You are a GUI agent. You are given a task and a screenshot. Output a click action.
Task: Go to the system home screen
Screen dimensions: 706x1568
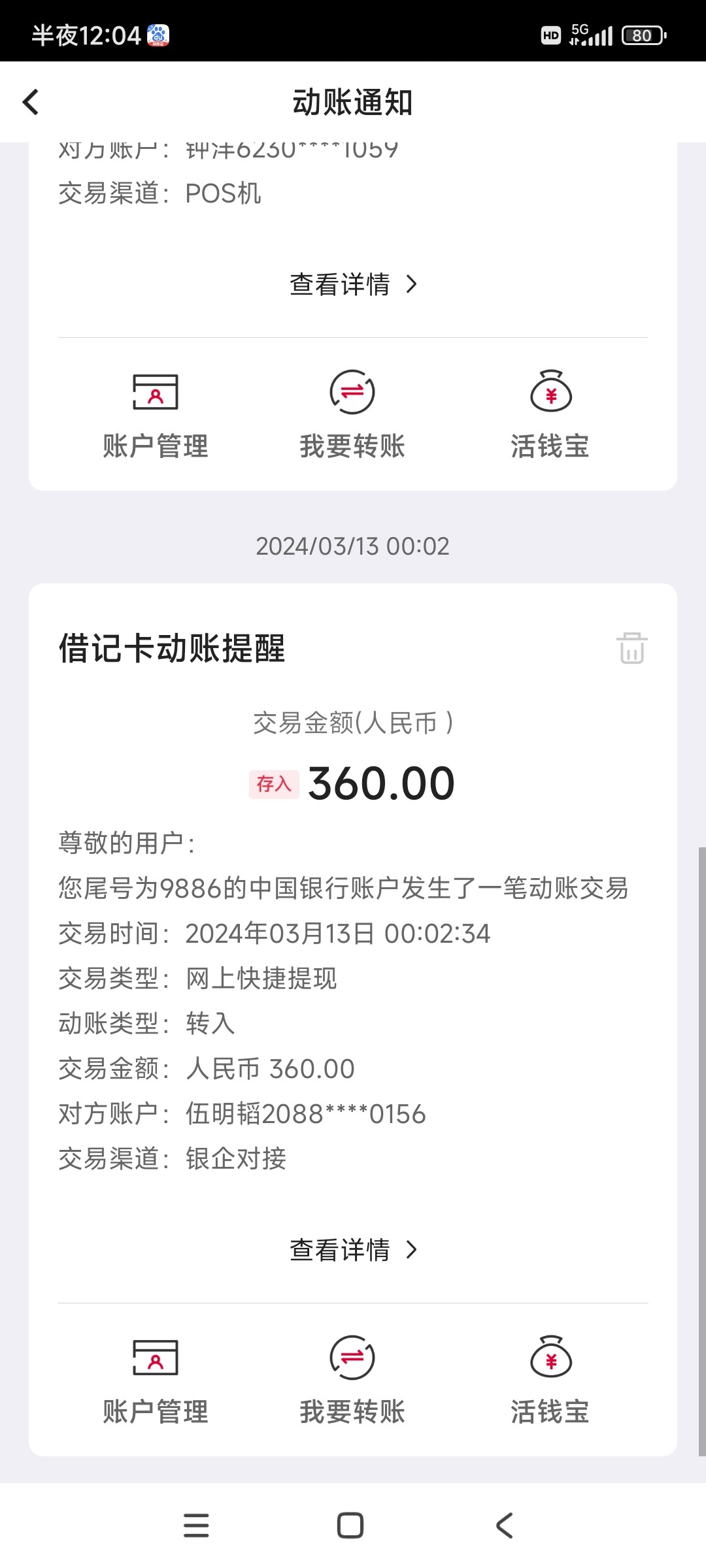350,1526
